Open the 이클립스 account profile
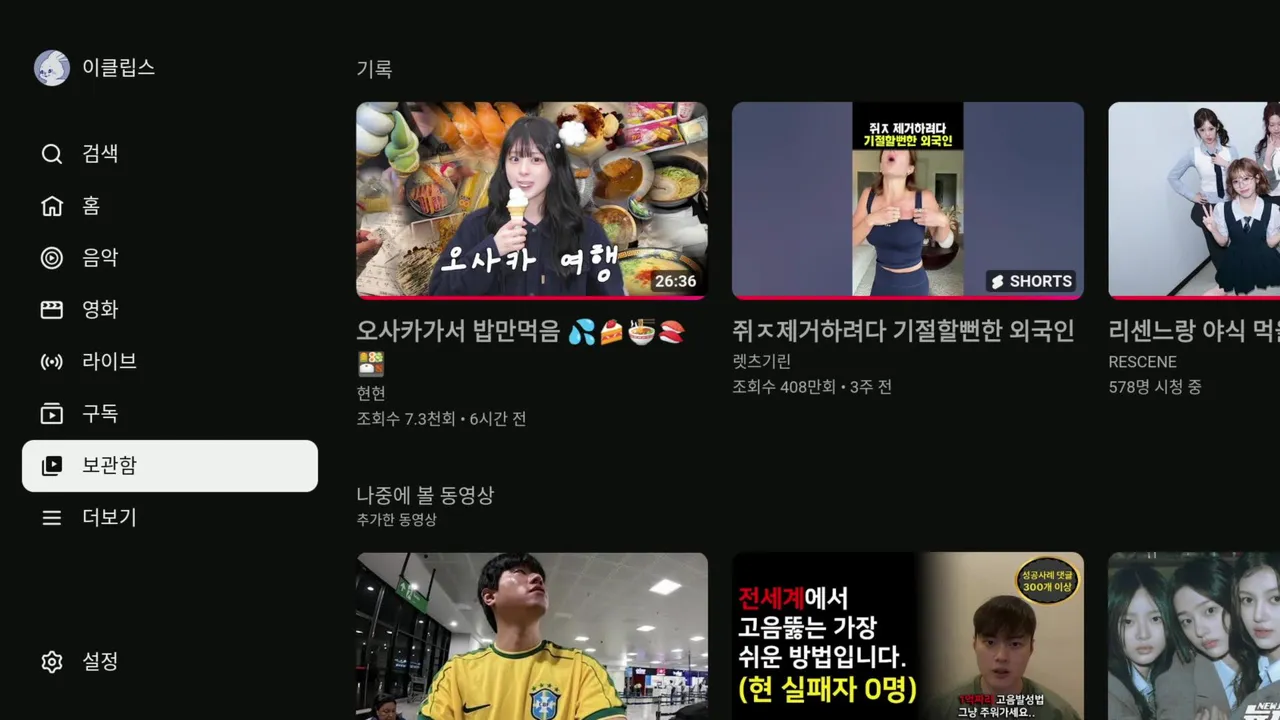Image resolution: width=1280 pixels, height=720 pixels. [95, 68]
